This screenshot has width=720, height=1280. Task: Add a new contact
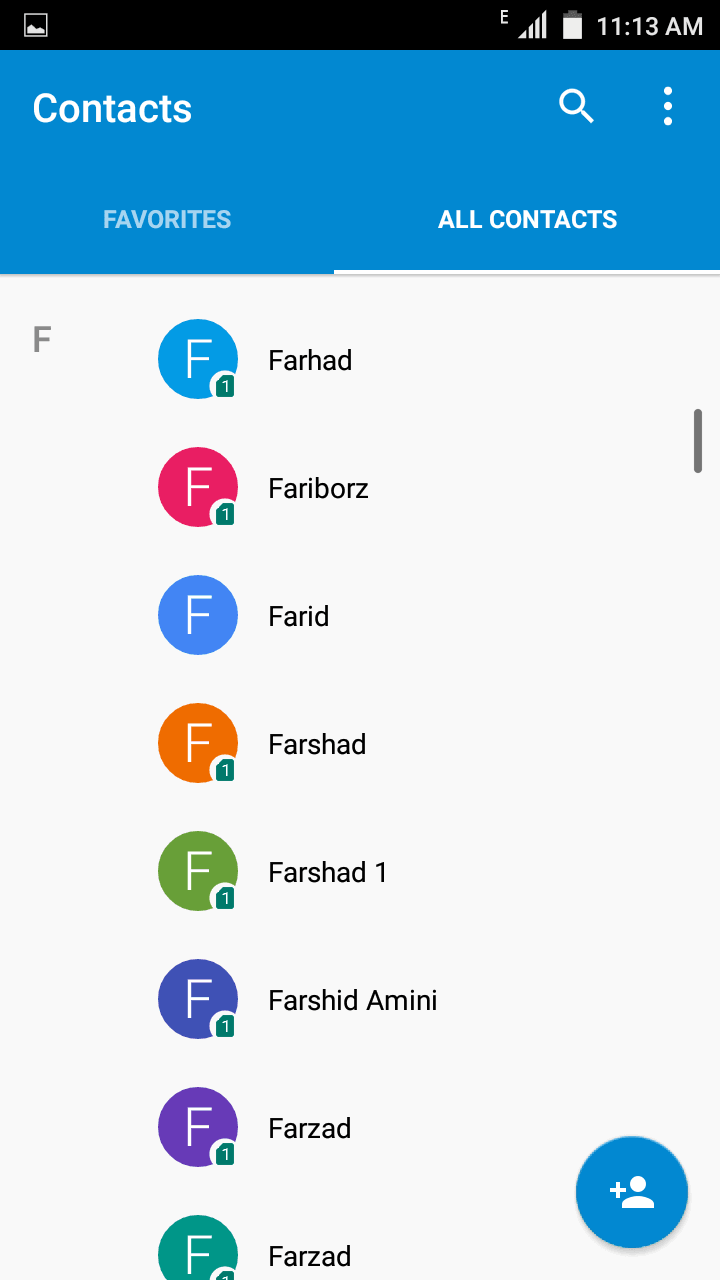[x=632, y=1192]
